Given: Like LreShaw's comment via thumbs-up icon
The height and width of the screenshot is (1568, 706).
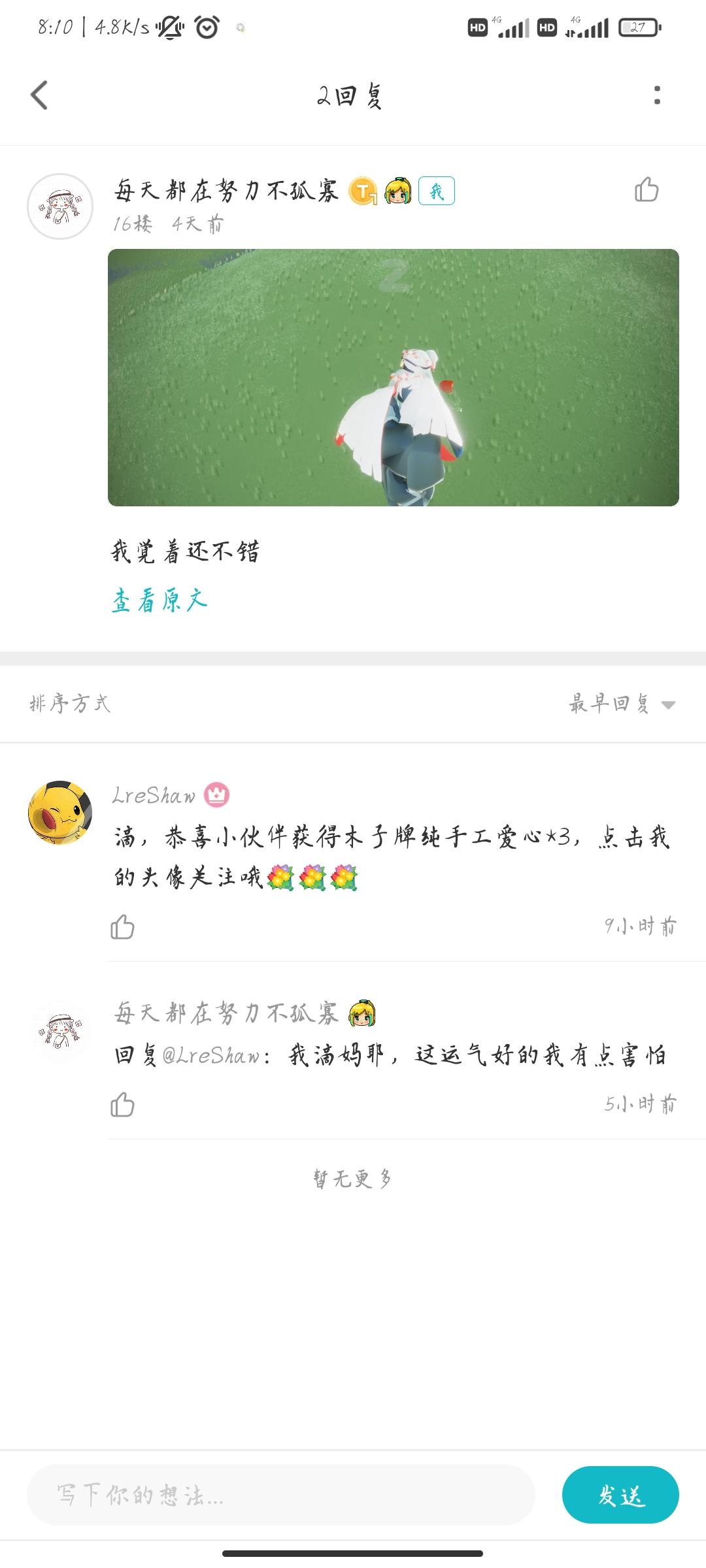Looking at the screenshot, I should [x=124, y=926].
